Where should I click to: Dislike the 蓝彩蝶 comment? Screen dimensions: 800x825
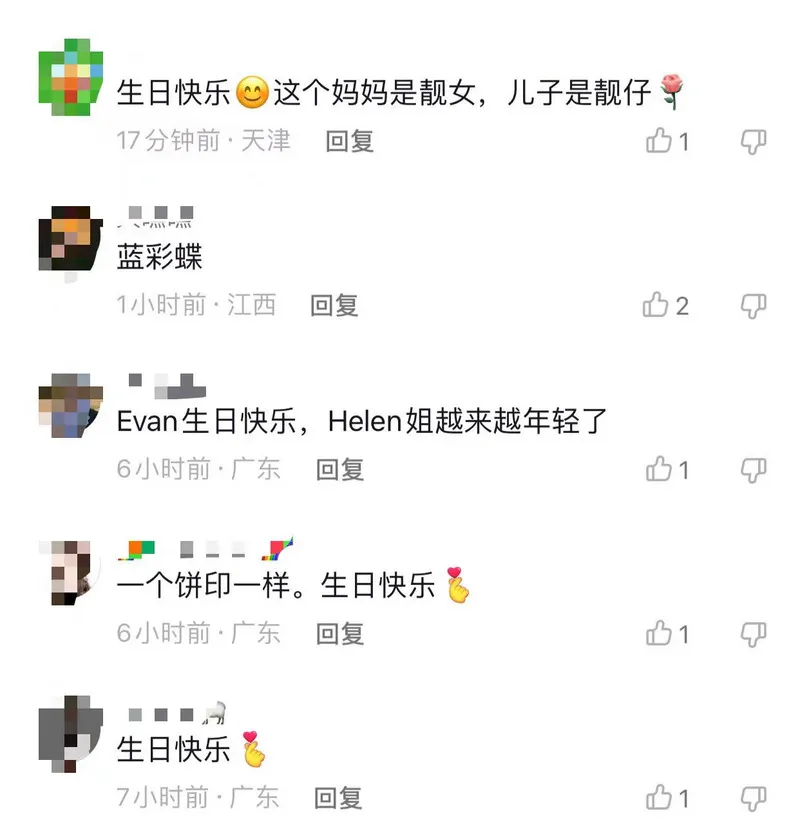[x=753, y=305]
